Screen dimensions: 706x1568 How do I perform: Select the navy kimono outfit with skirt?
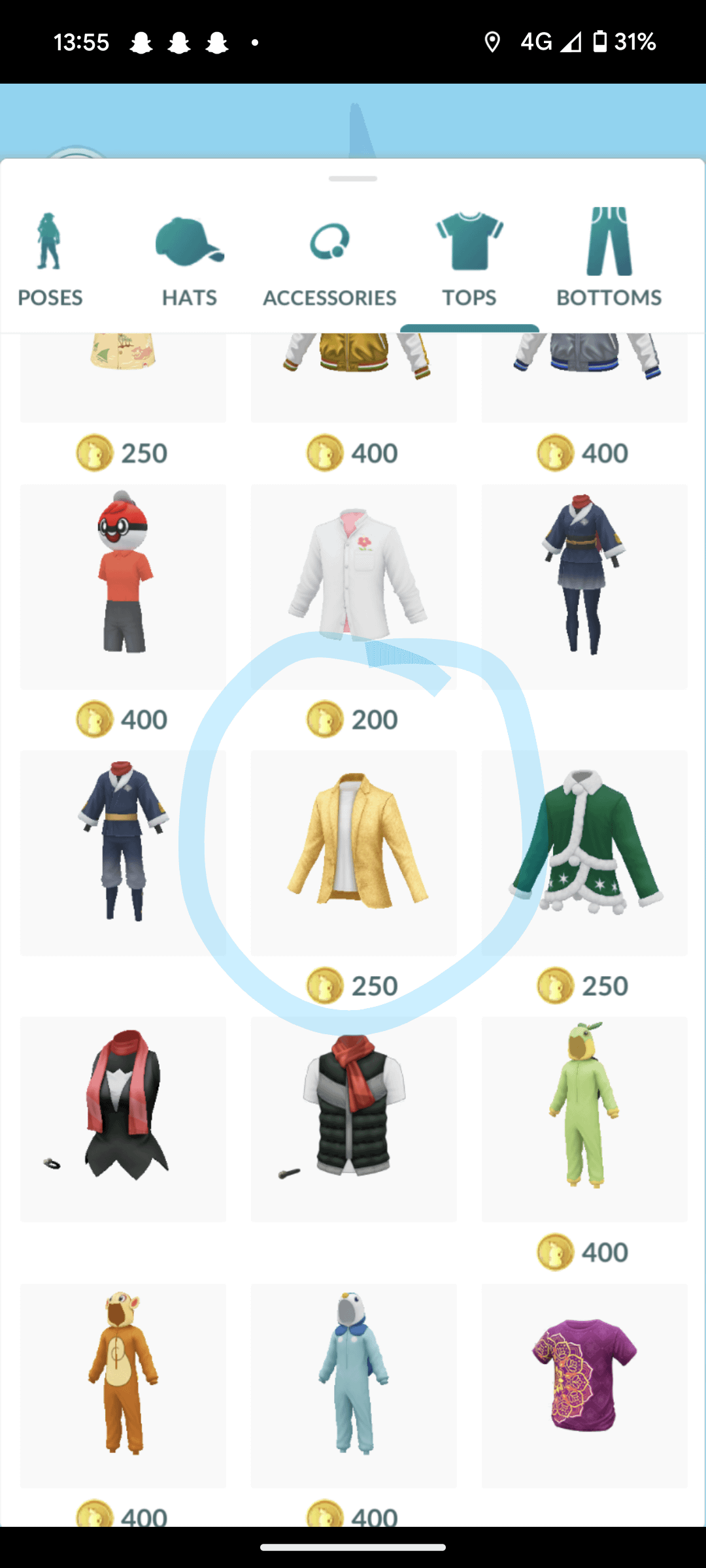584,586
